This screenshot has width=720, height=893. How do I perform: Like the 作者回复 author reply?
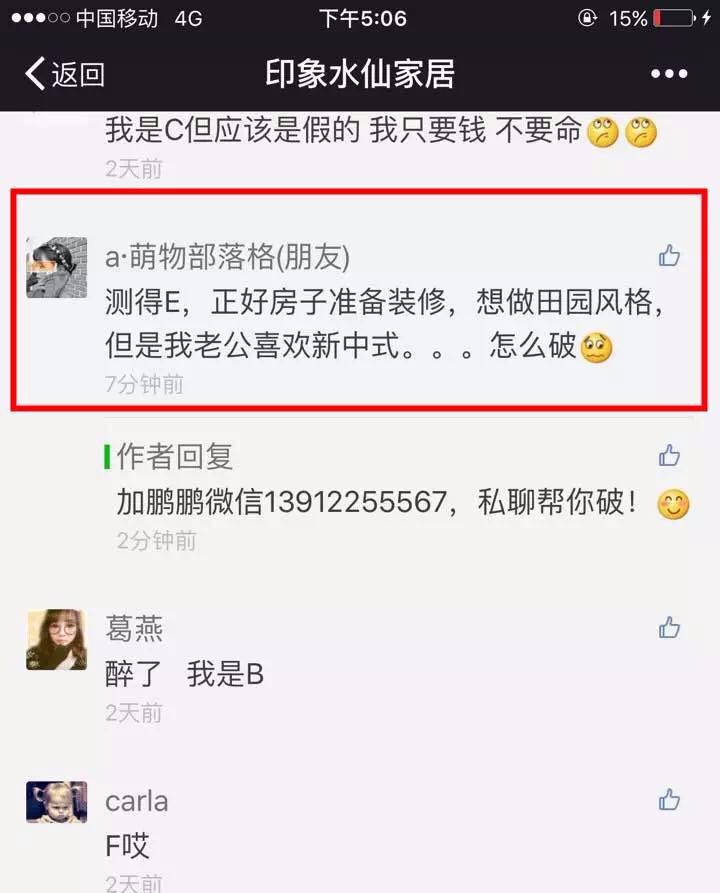(669, 456)
